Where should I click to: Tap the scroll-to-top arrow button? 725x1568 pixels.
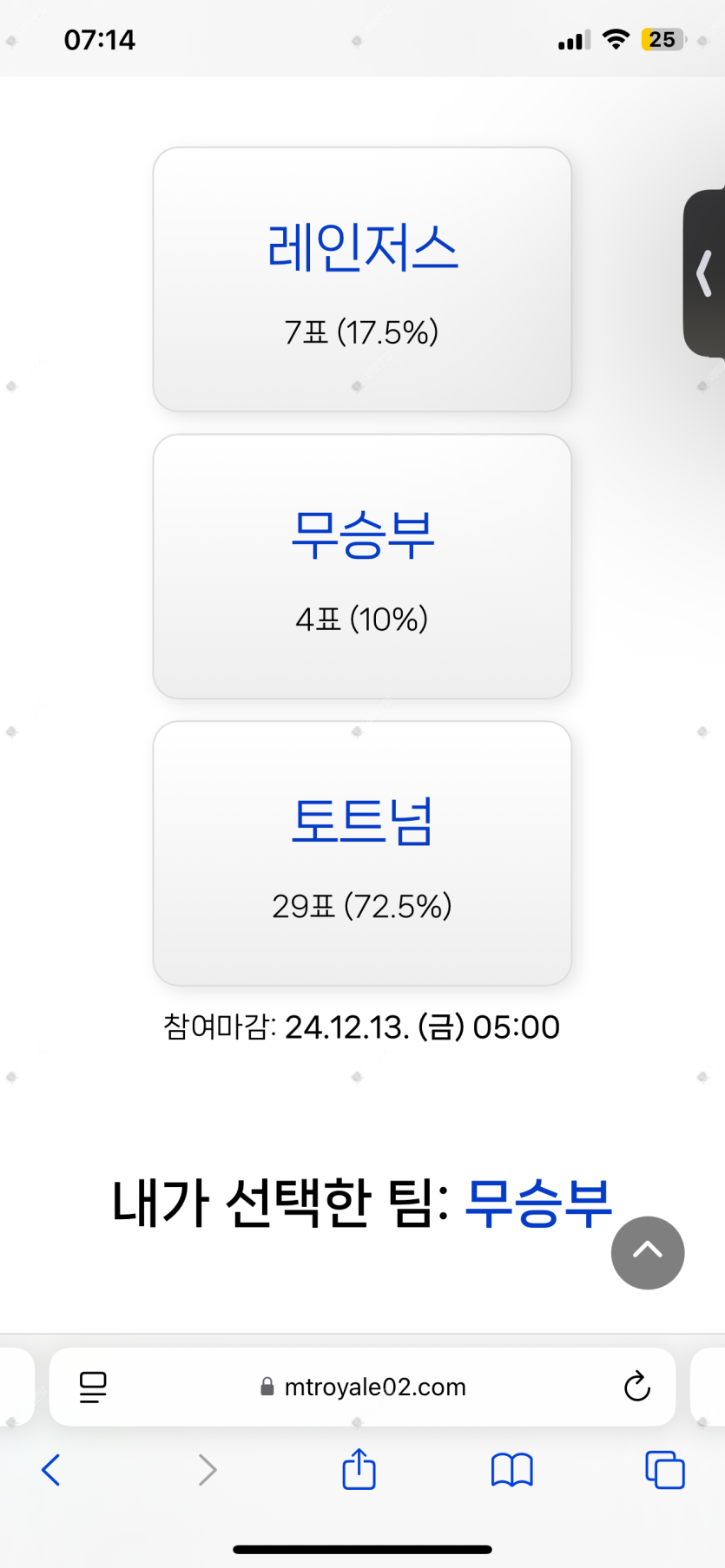click(x=647, y=1252)
